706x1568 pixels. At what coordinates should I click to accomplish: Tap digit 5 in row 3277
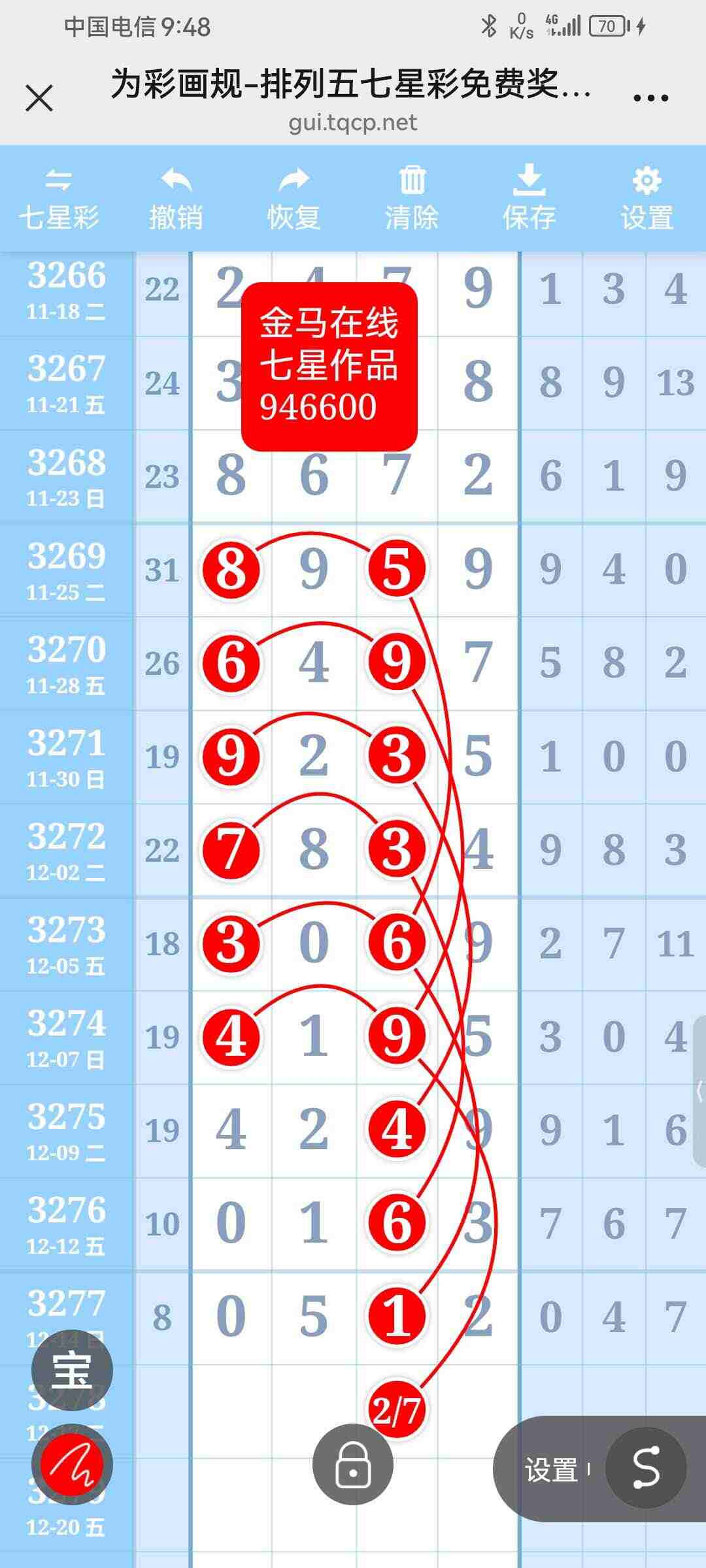[314, 1317]
